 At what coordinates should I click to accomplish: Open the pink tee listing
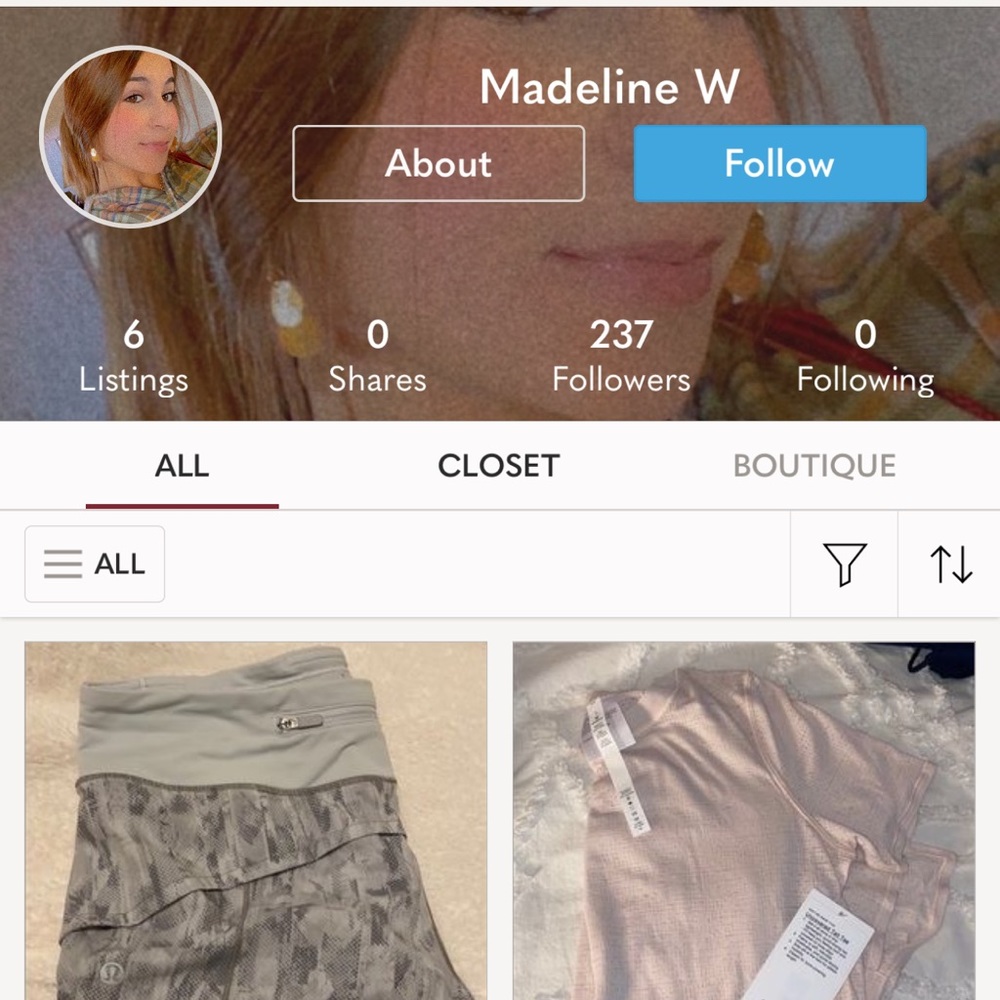[744, 820]
